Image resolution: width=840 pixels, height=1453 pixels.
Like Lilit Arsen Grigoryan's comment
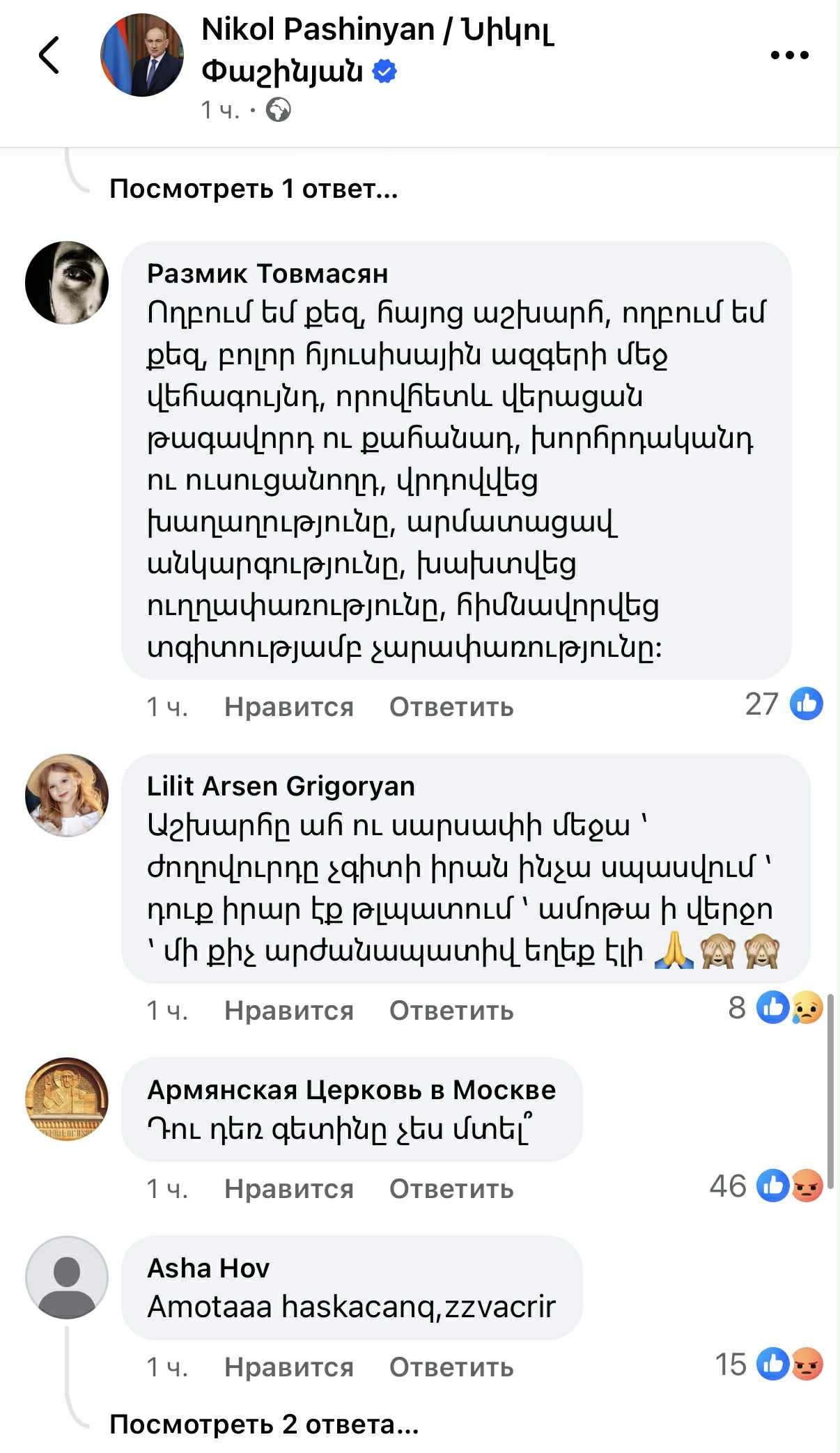coord(288,1011)
